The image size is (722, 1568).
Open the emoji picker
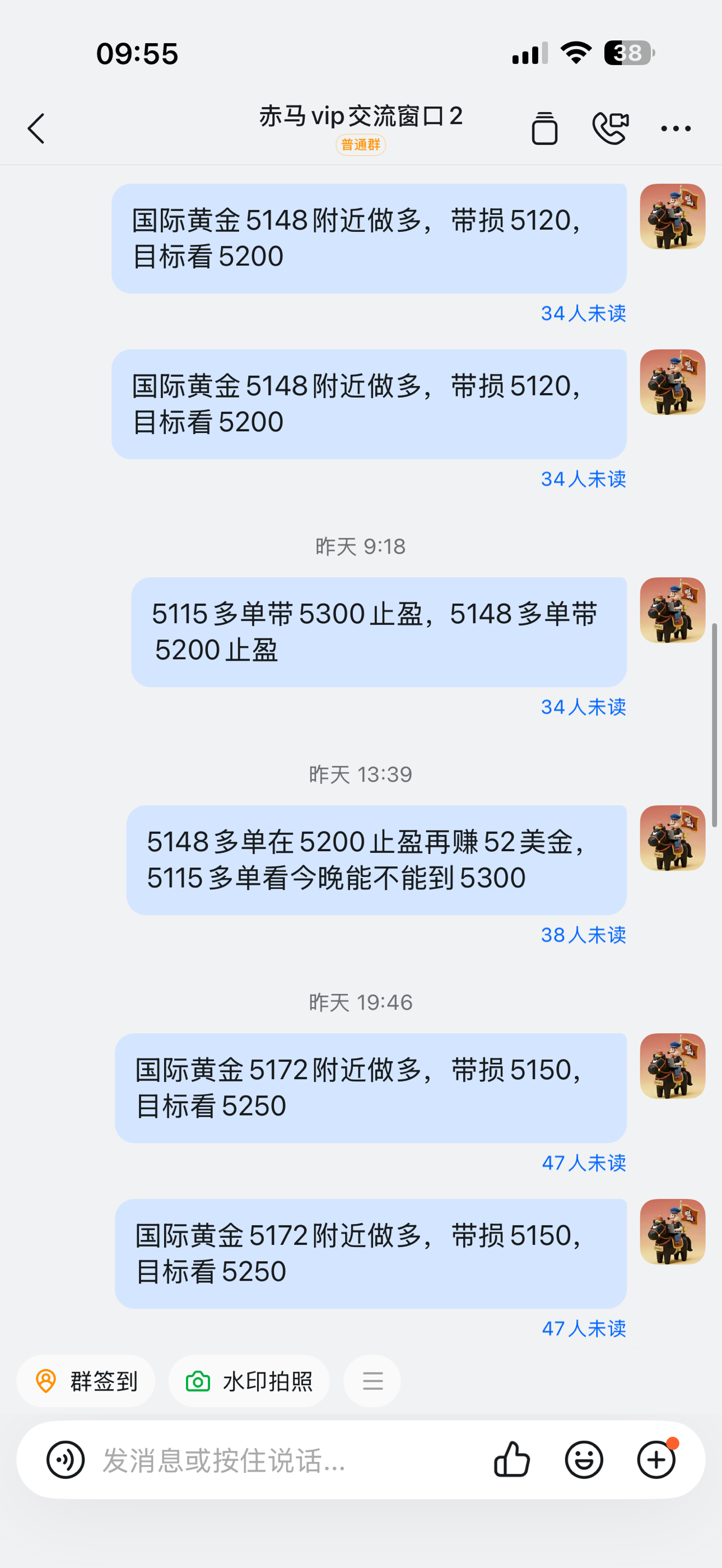pos(584,1460)
